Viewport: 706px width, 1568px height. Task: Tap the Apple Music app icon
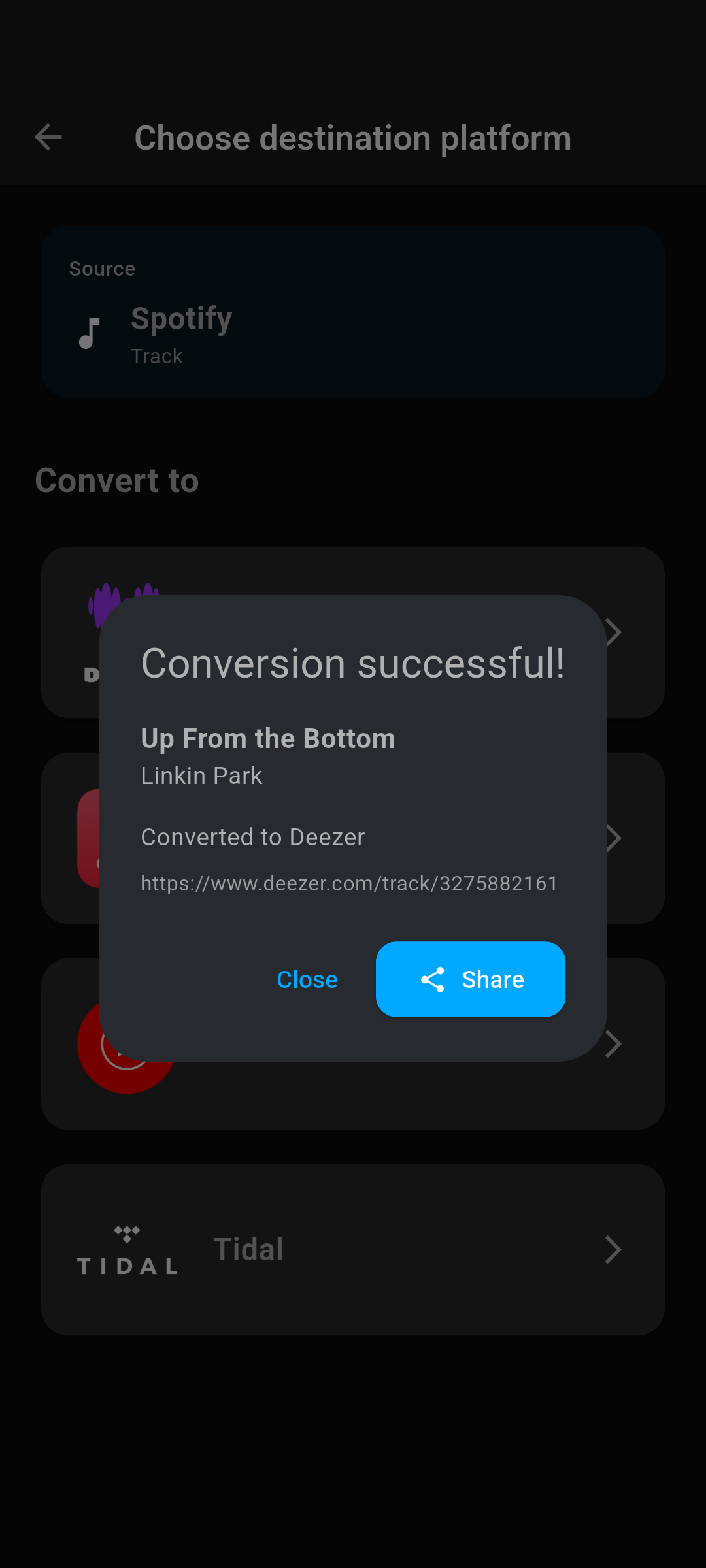pos(90,838)
